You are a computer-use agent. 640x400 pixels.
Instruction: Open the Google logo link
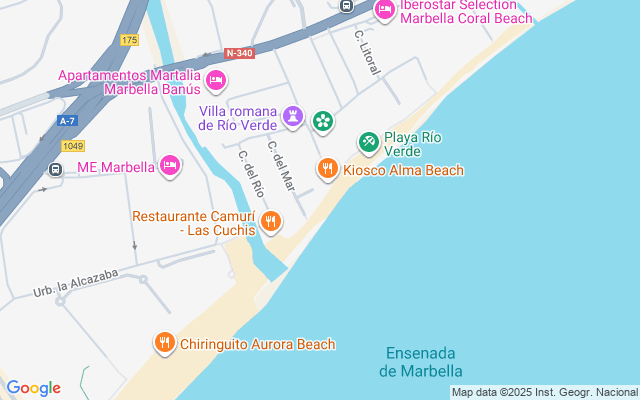pos(33,388)
